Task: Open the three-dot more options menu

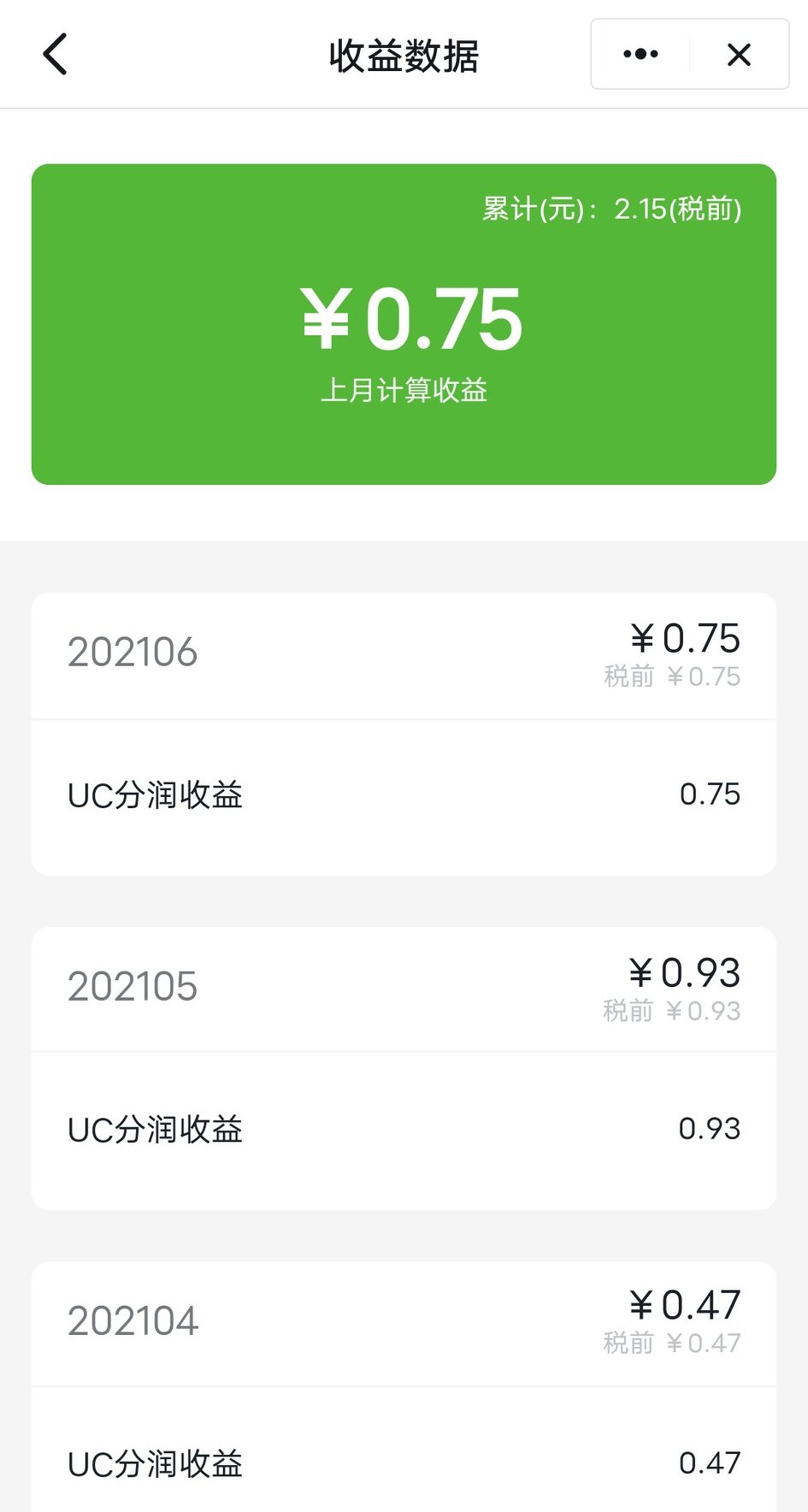Action: [640, 54]
